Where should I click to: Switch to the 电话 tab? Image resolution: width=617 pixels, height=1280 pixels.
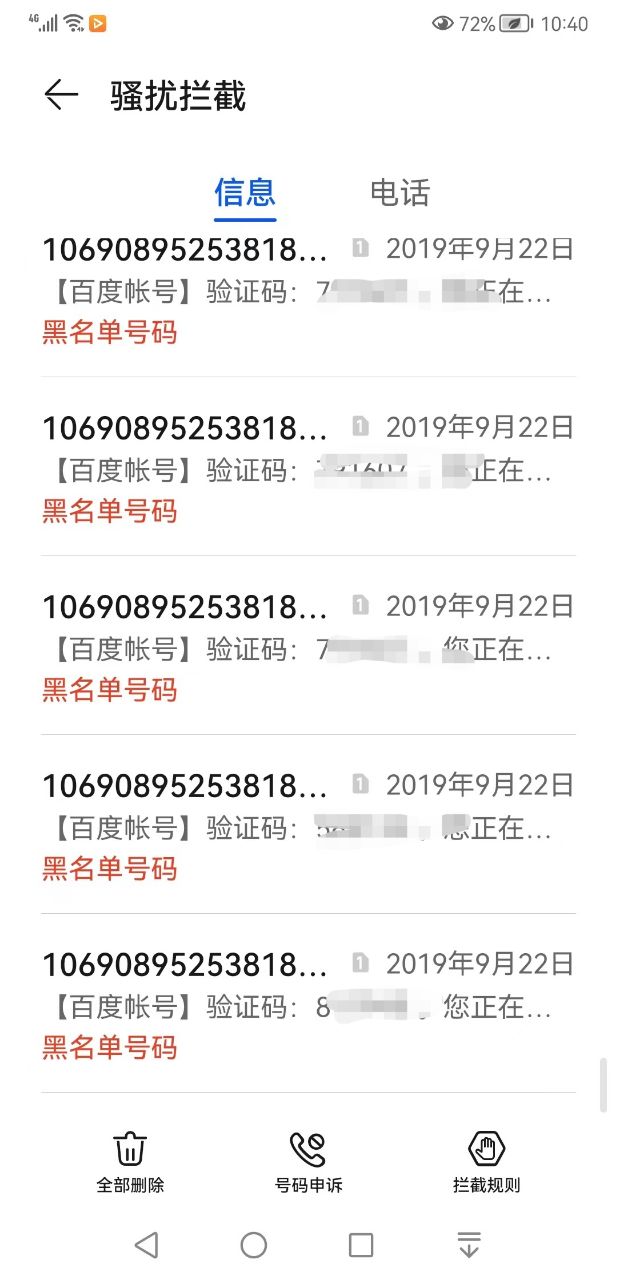399,192
